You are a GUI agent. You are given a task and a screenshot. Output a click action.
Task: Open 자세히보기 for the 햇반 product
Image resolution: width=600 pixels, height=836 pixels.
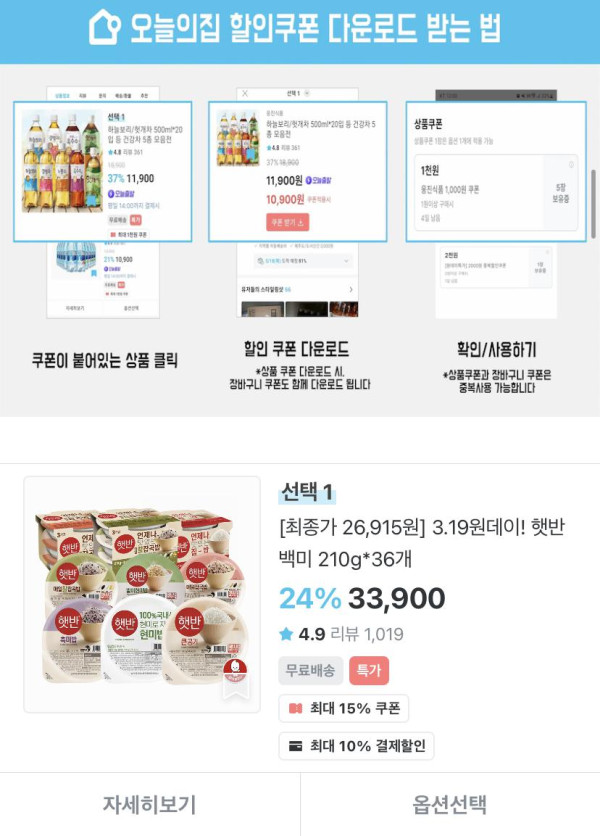(x=149, y=804)
